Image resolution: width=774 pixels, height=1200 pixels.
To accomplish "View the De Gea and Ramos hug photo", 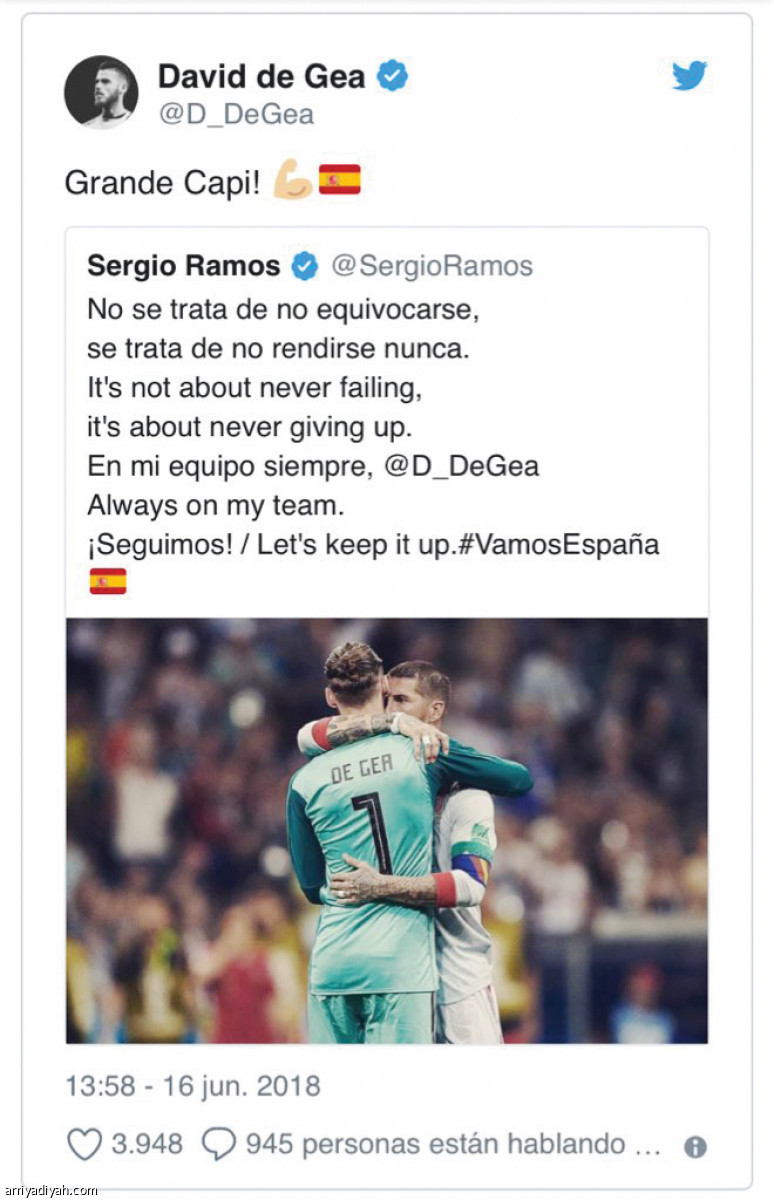I will coord(387,831).
